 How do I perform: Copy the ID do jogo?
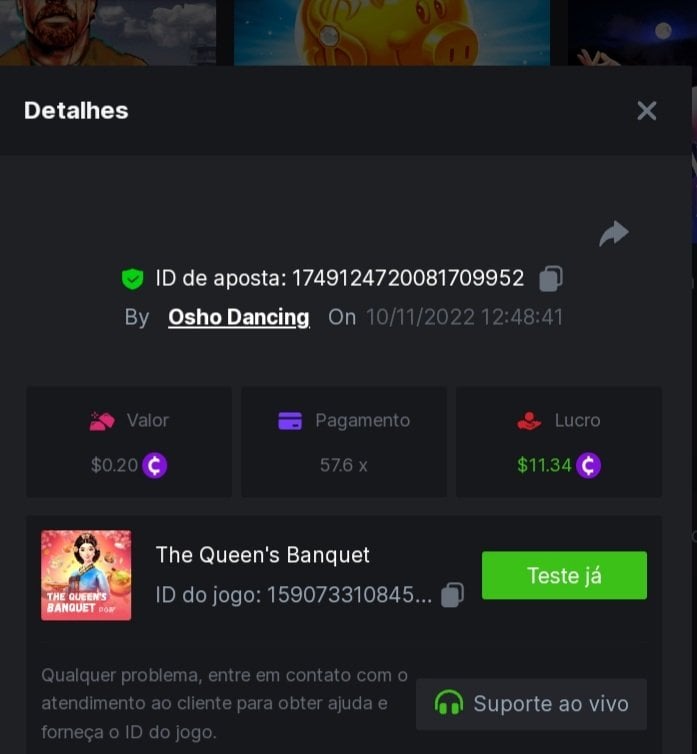pyautogui.click(x=452, y=595)
